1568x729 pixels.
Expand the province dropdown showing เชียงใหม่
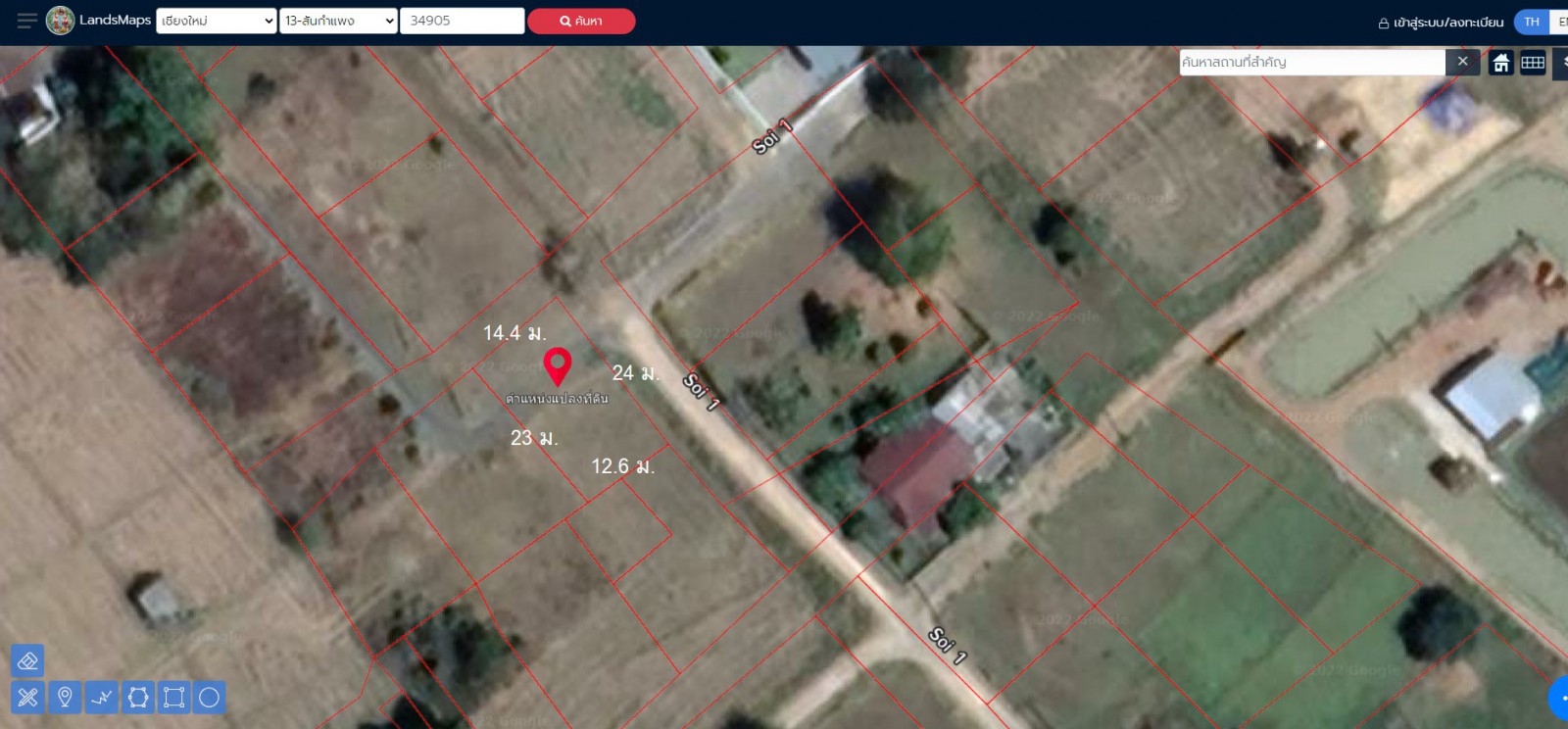(216, 21)
